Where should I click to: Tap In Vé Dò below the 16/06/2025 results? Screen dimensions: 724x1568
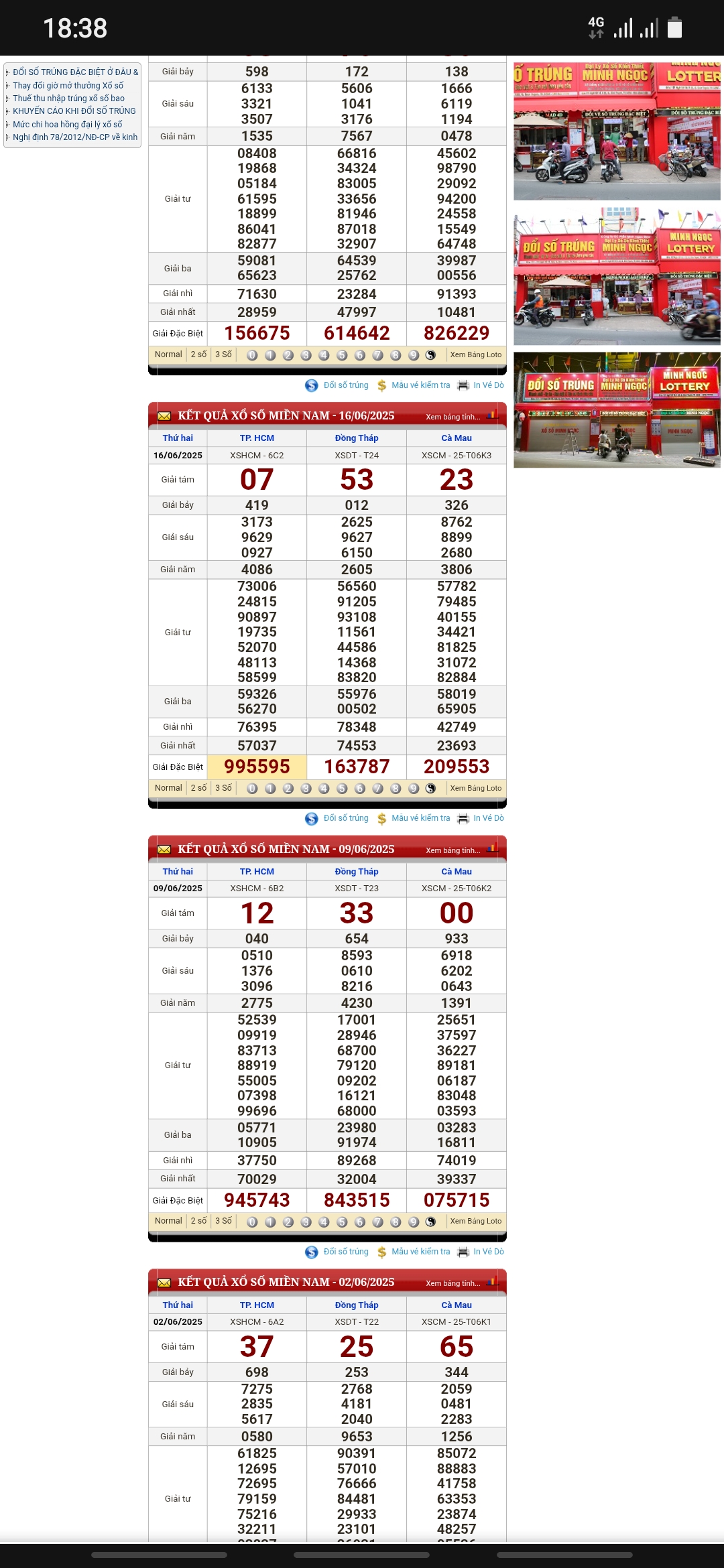[488, 818]
